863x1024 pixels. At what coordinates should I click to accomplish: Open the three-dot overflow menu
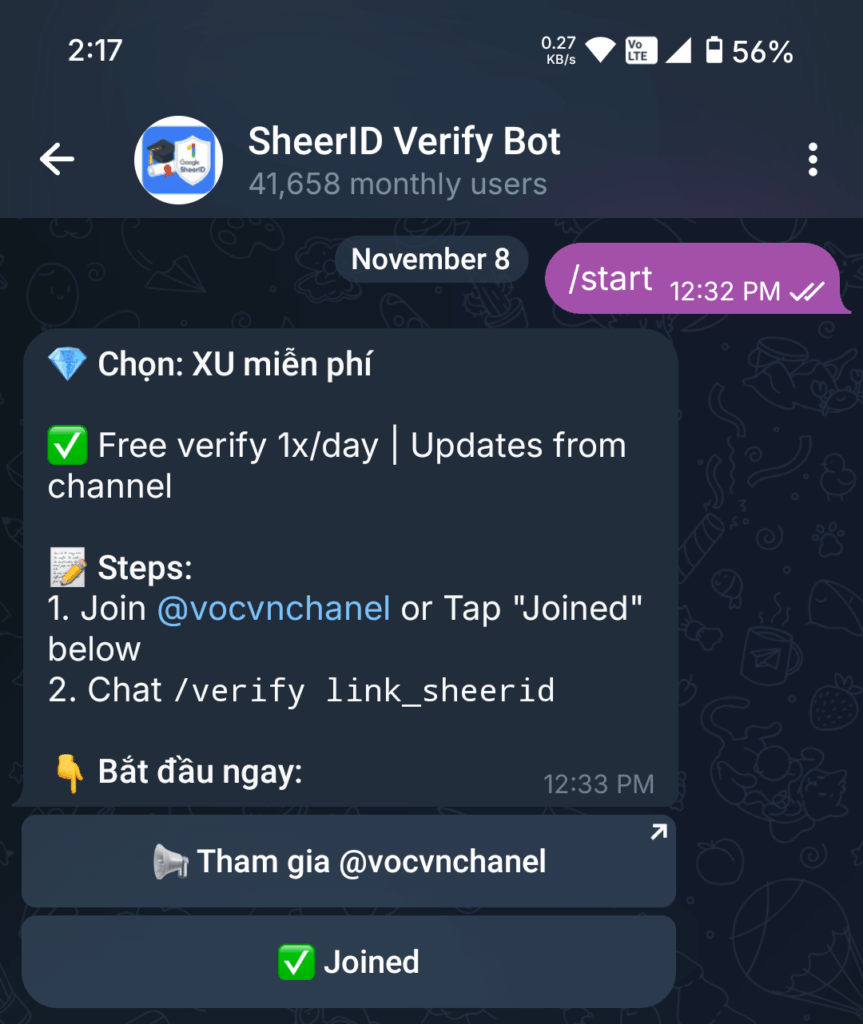point(812,159)
